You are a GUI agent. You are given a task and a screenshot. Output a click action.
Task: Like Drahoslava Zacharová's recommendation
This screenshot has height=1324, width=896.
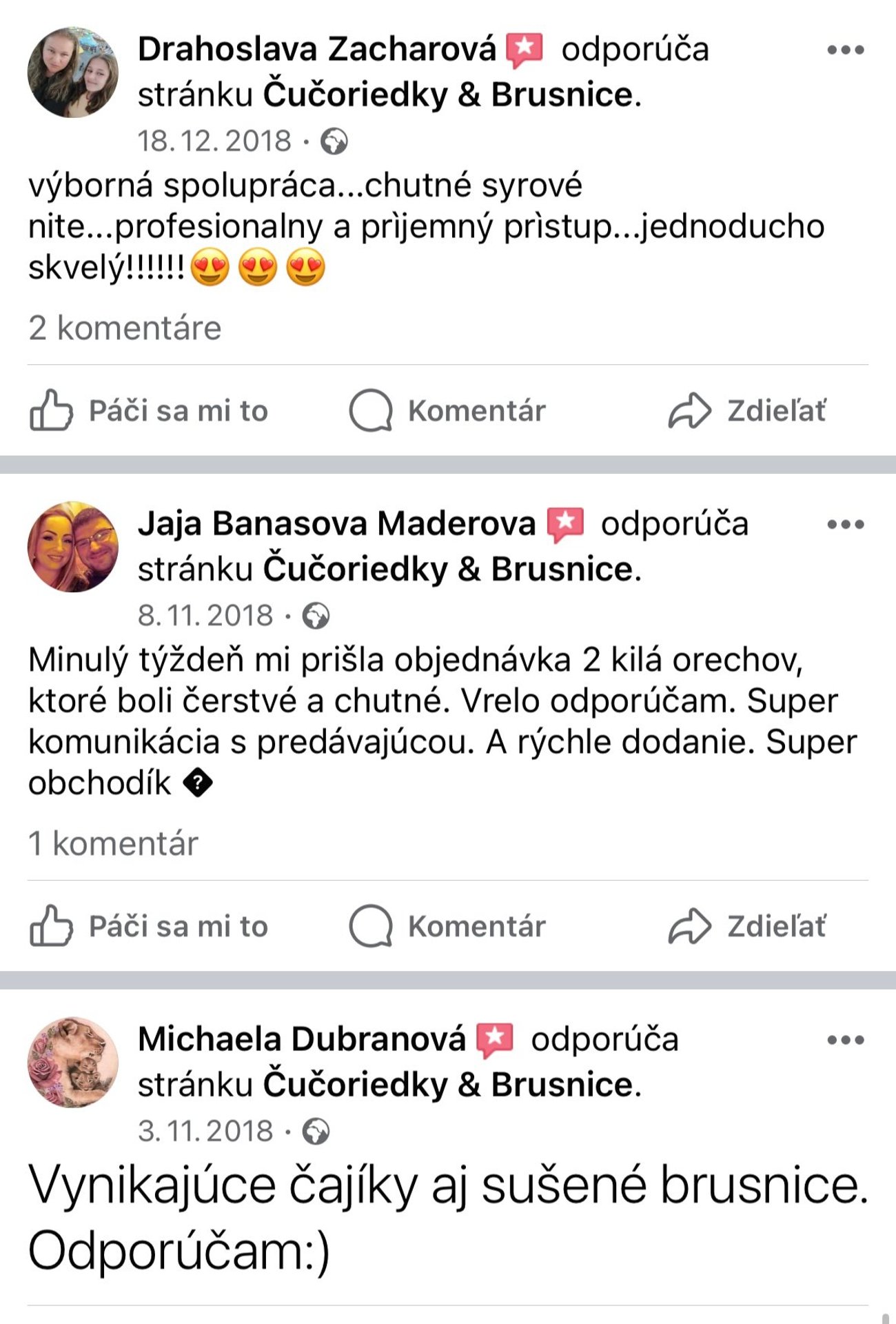[149, 411]
